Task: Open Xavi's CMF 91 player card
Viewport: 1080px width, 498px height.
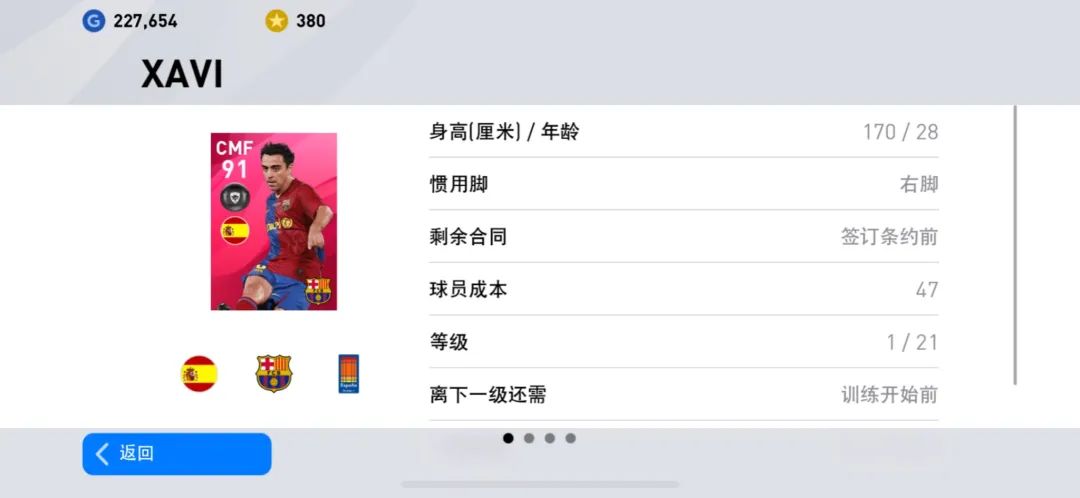Action: 273,221
